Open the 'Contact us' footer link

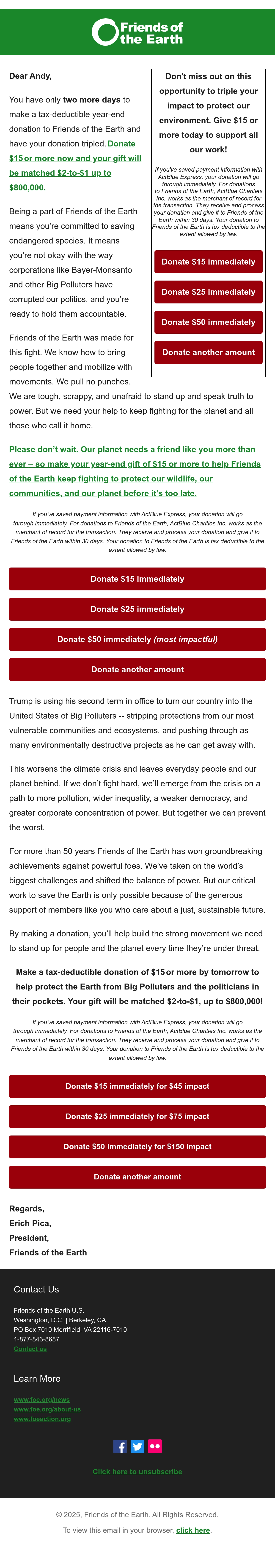coord(30,1349)
